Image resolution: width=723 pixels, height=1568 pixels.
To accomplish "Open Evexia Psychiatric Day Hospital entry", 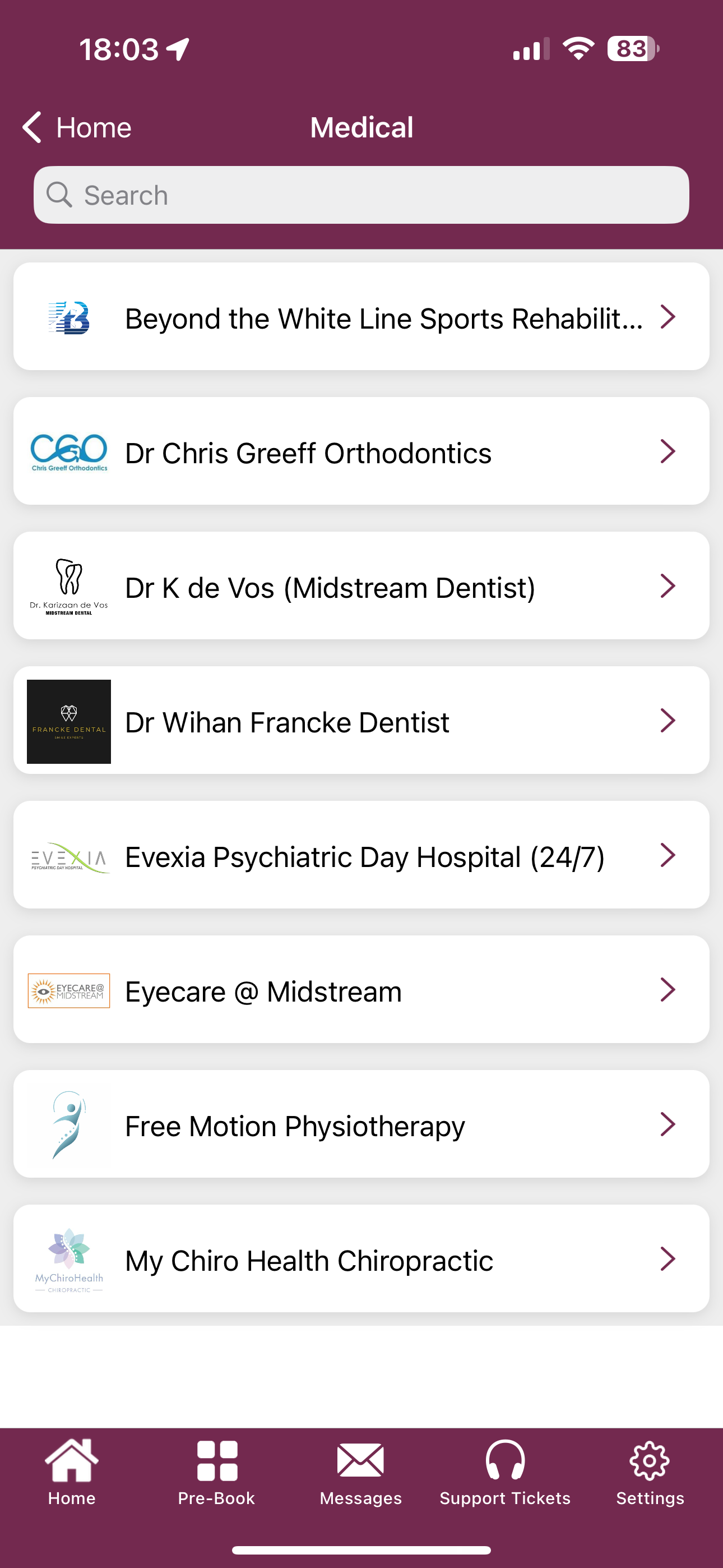I will (361, 855).
